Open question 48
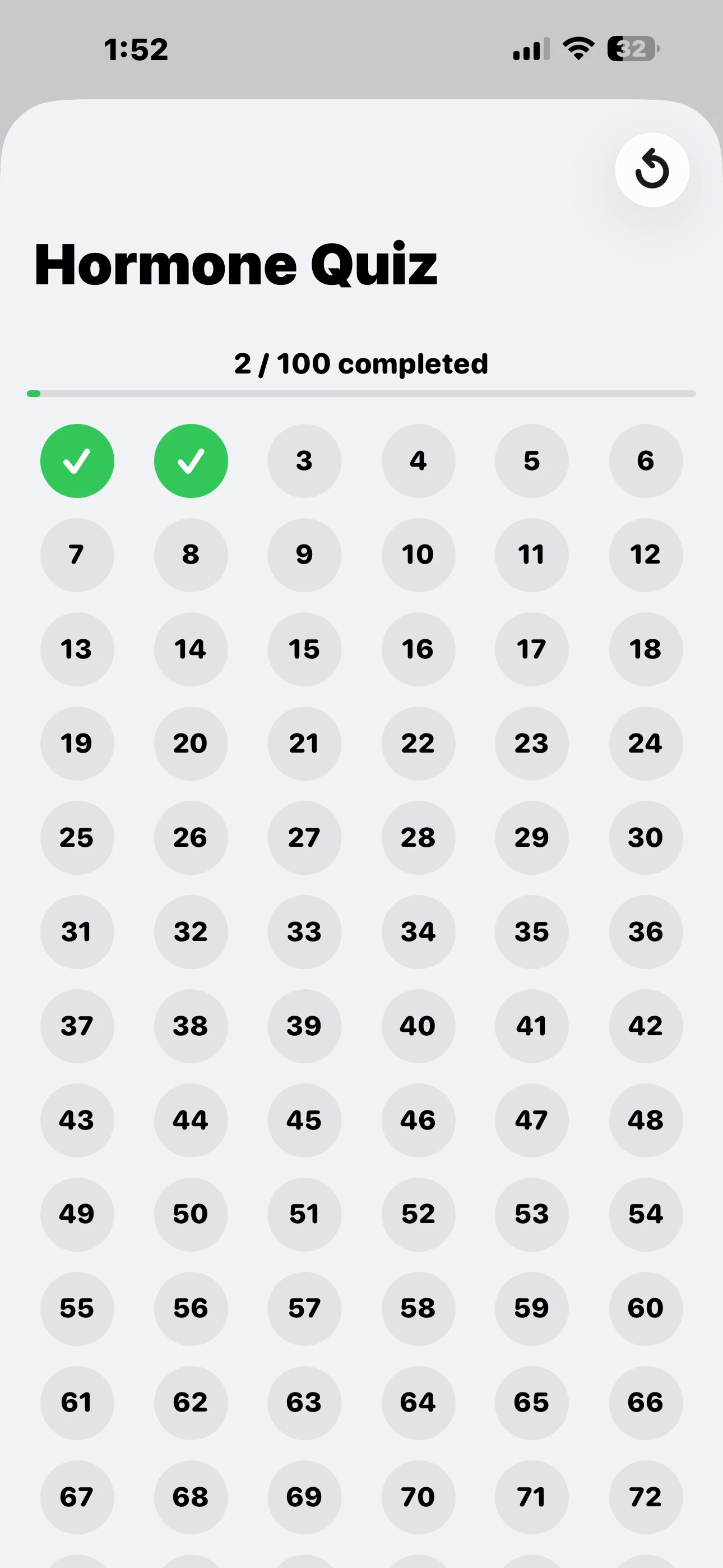This screenshot has width=723, height=1568. (x=646, y=1120)
